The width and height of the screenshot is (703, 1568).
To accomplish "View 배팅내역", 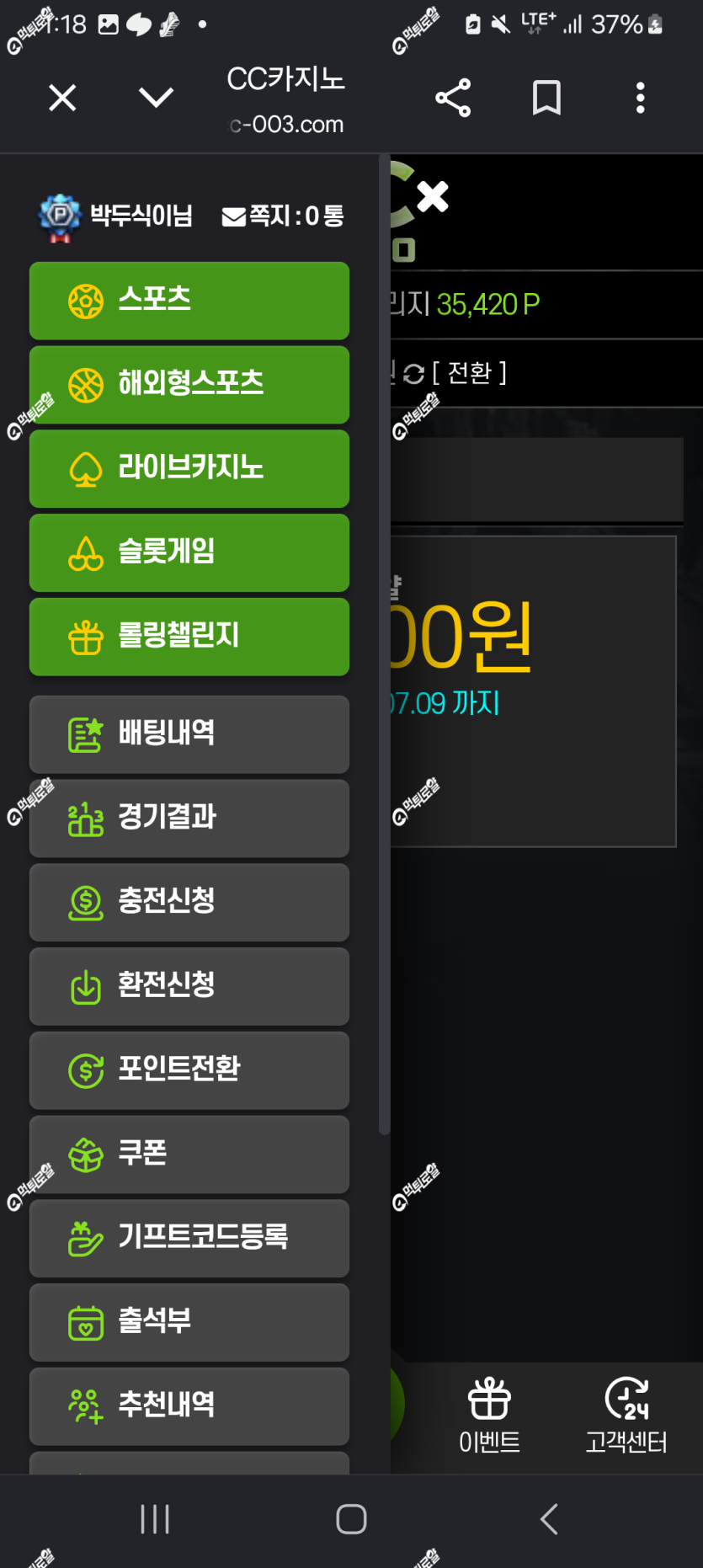I will [189, 734].
